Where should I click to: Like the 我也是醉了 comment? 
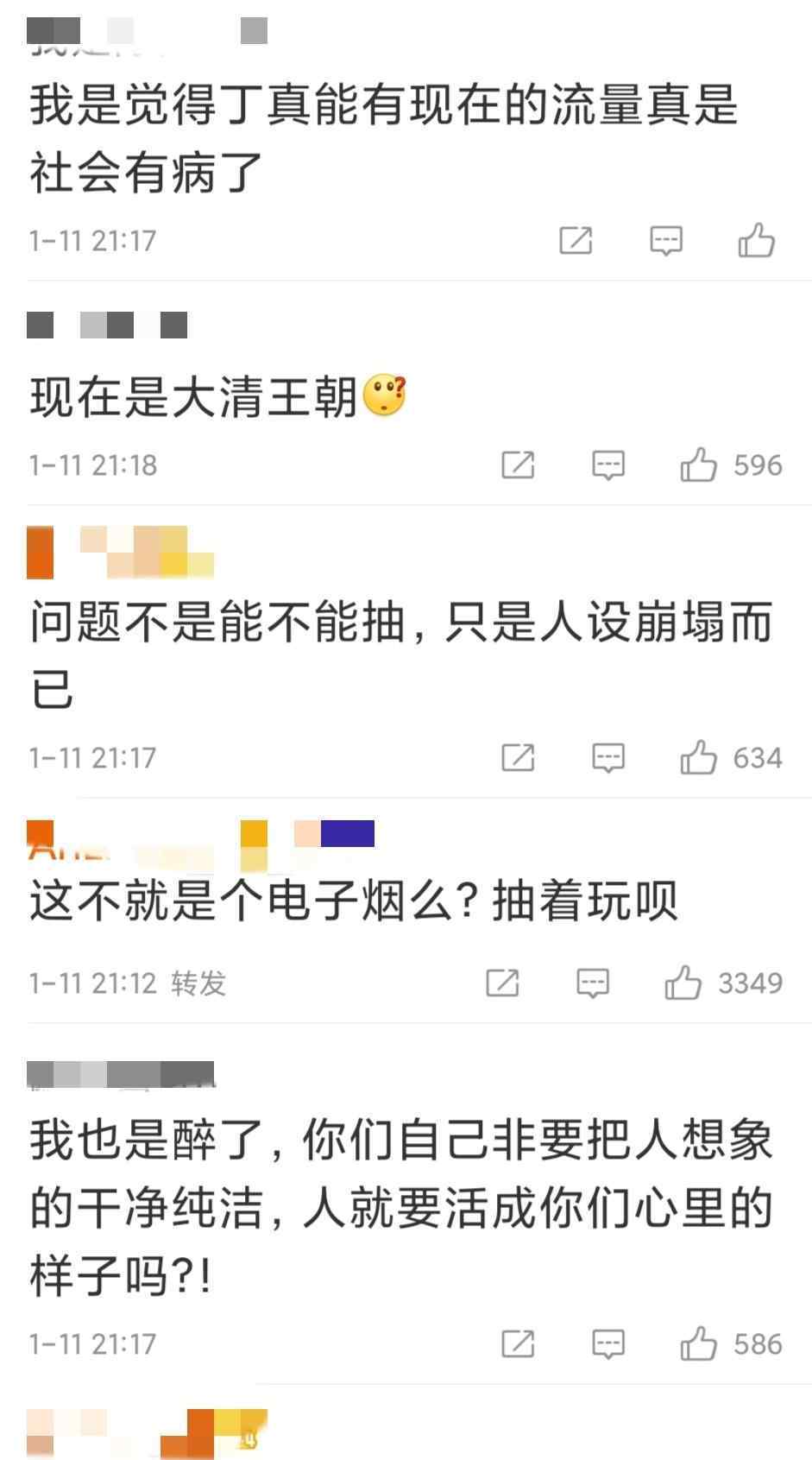coord(698,1343)
